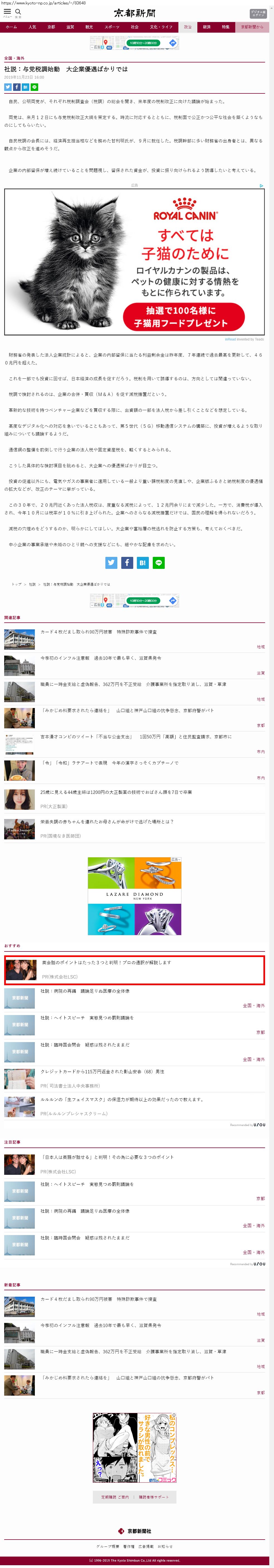Share article on Twitter below the date
The image size is (274, 1568).
click(x=8, y=87)
